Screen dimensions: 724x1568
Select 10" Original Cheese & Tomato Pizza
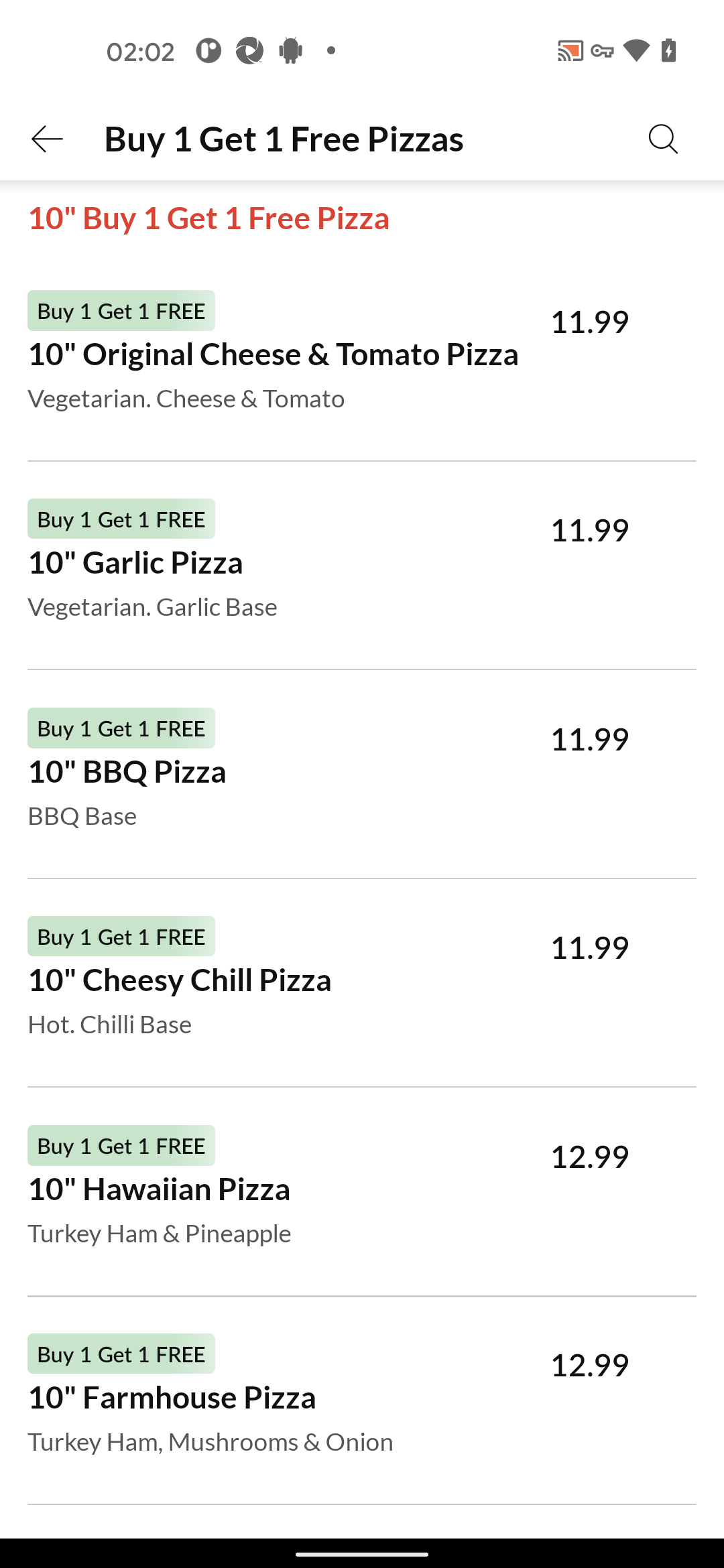click(x=274, y=355)
